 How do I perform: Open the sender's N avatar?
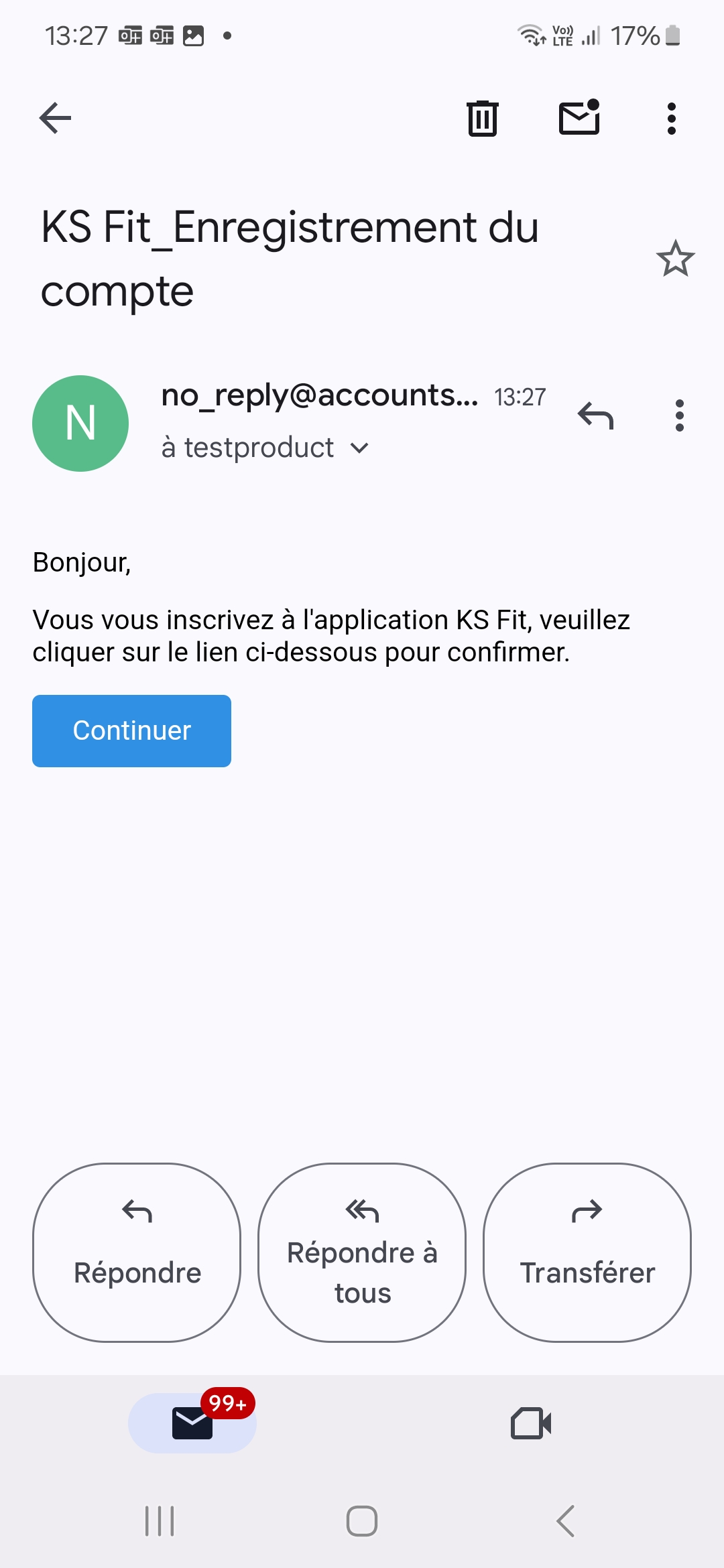(x=80, y=423)
